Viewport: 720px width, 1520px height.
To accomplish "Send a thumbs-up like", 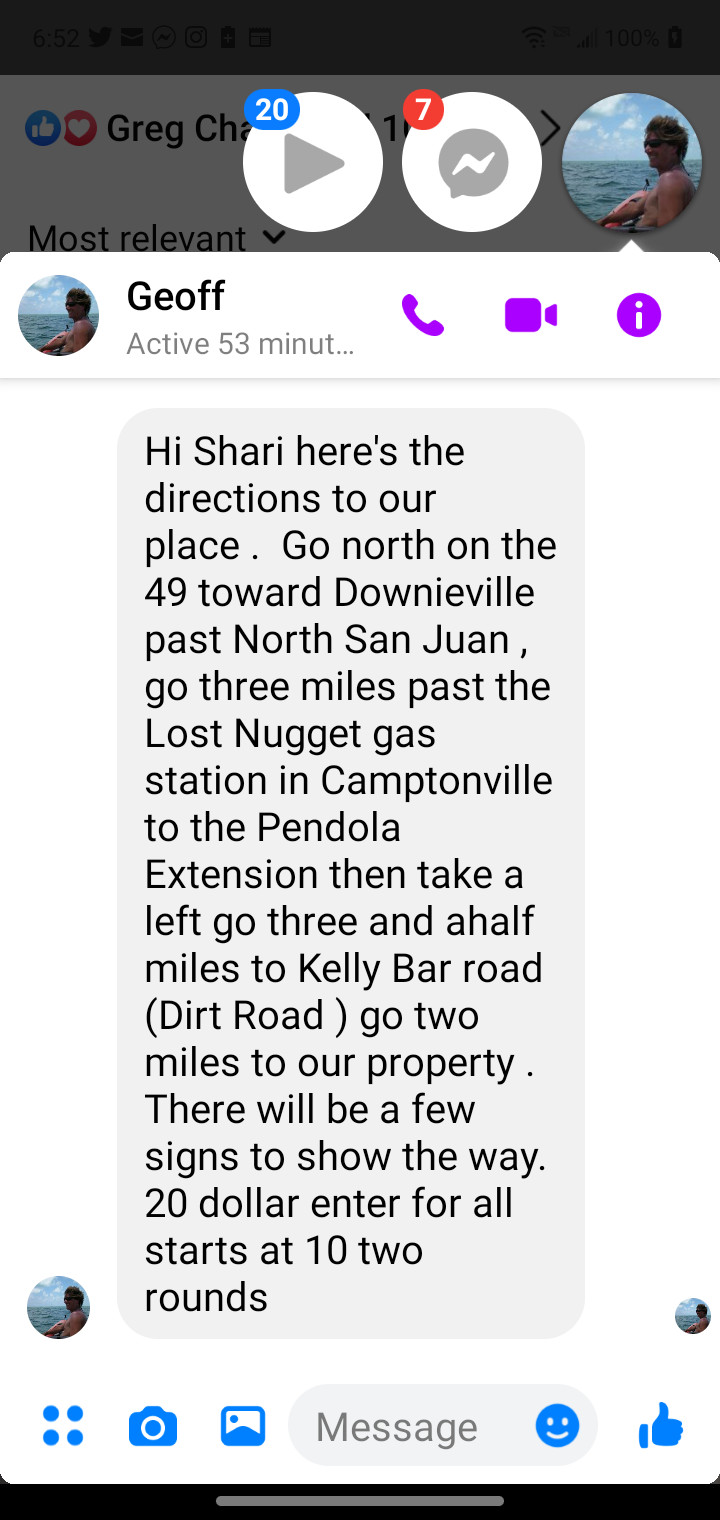I will pos(661,1425).
